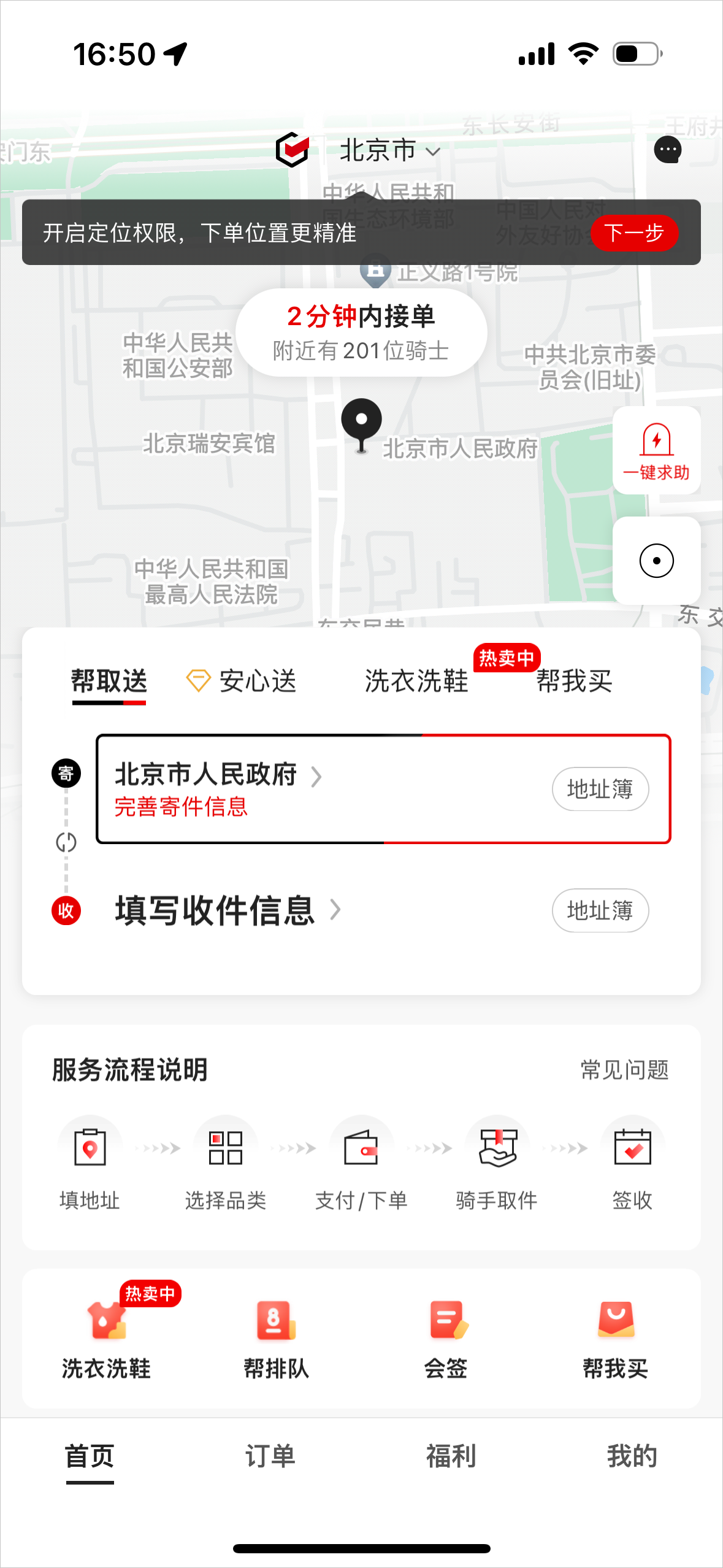
Task: Open the 会签 service shortcut
Action: pyautogui.click(x=446, y=1339)
